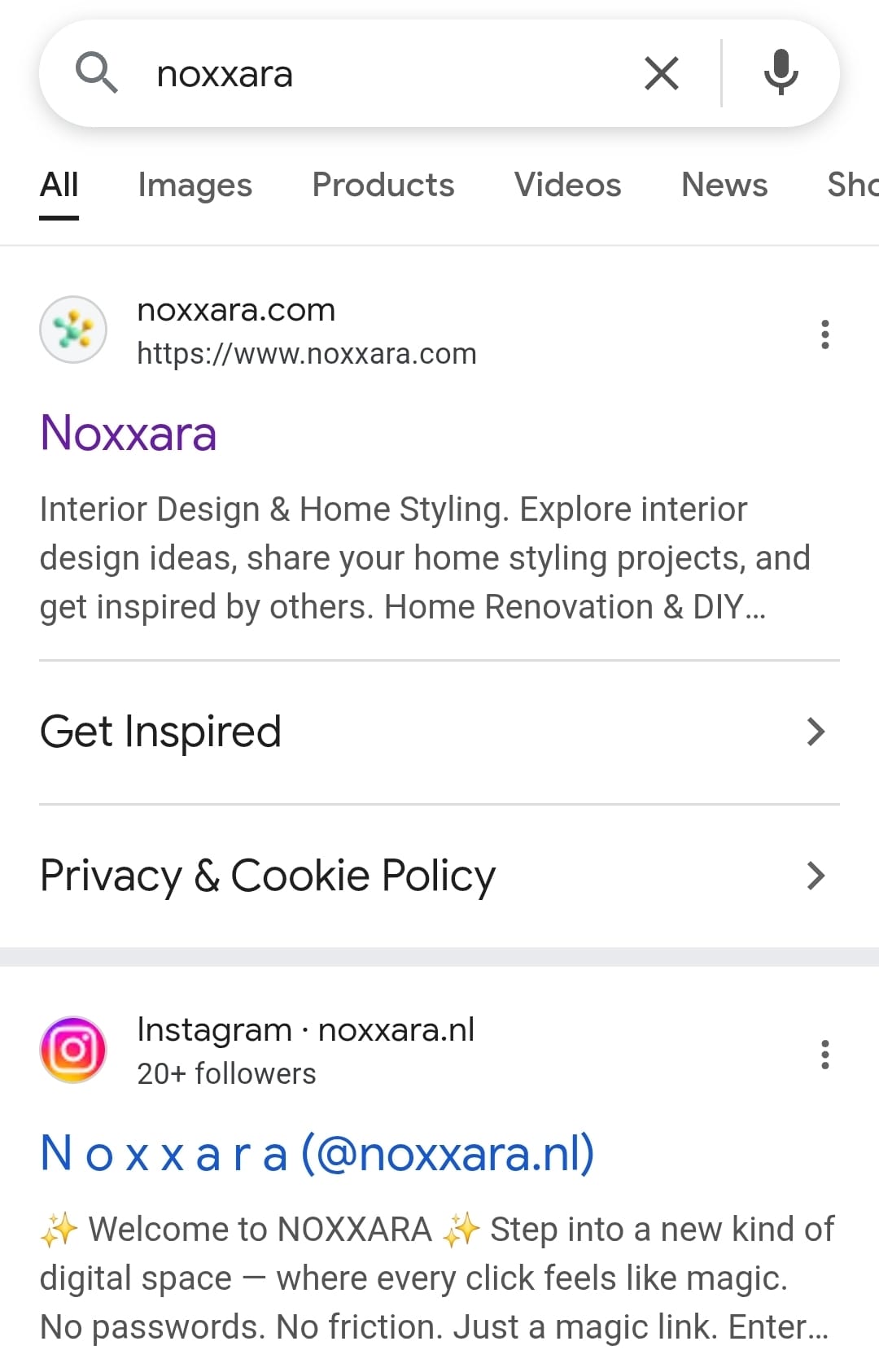
Task: Clear the search query with the X
Action: (x=661, y=74)
